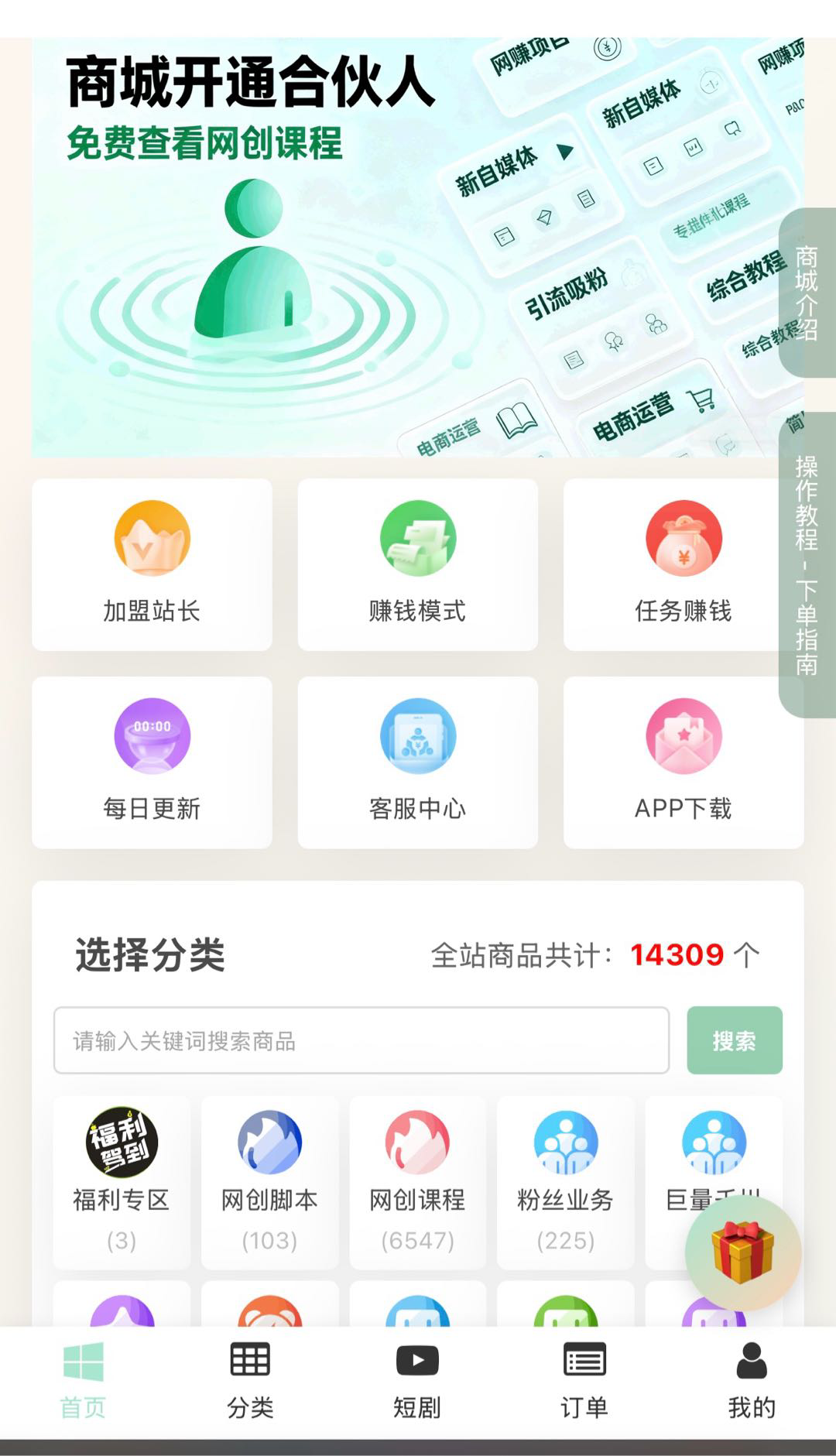Select the 粉丝业务 category
The image size is (836, 1456).
[x=565, y=1182]
